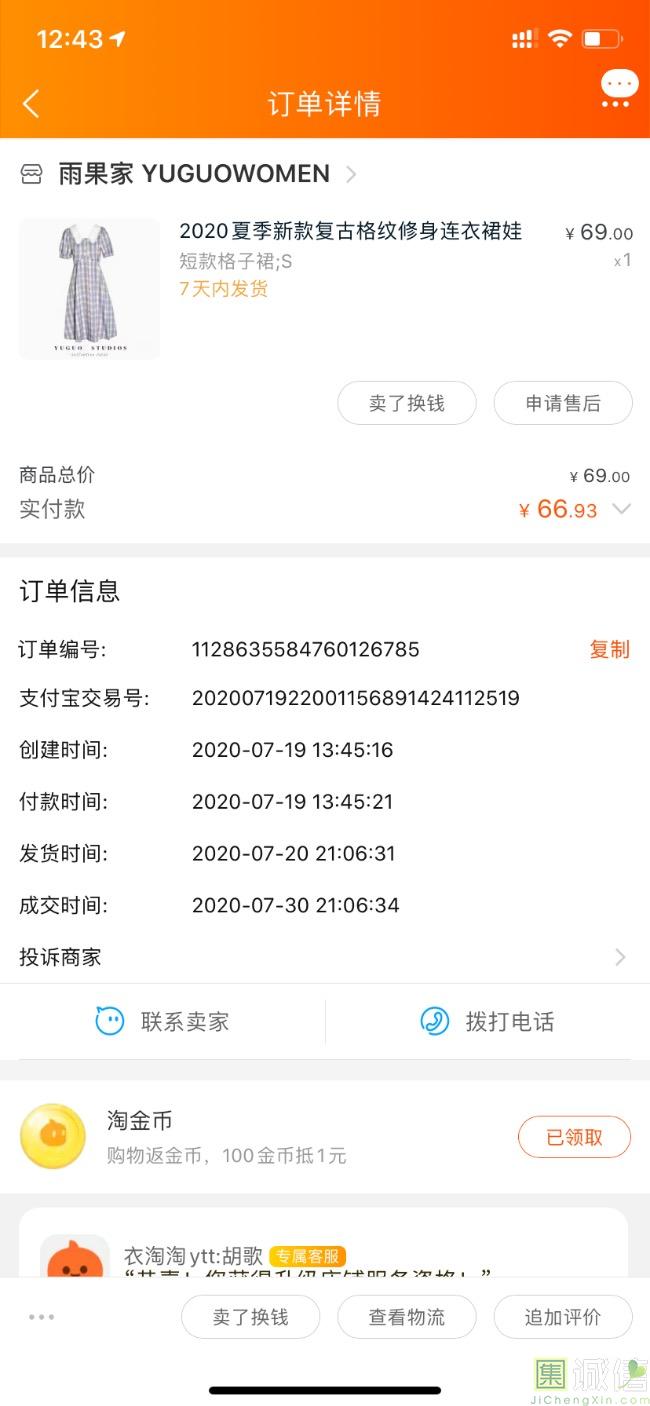This screenshot has width=650, height=1406.
Task: Copy the order number with 复制
Action: (x=609, y=649)
